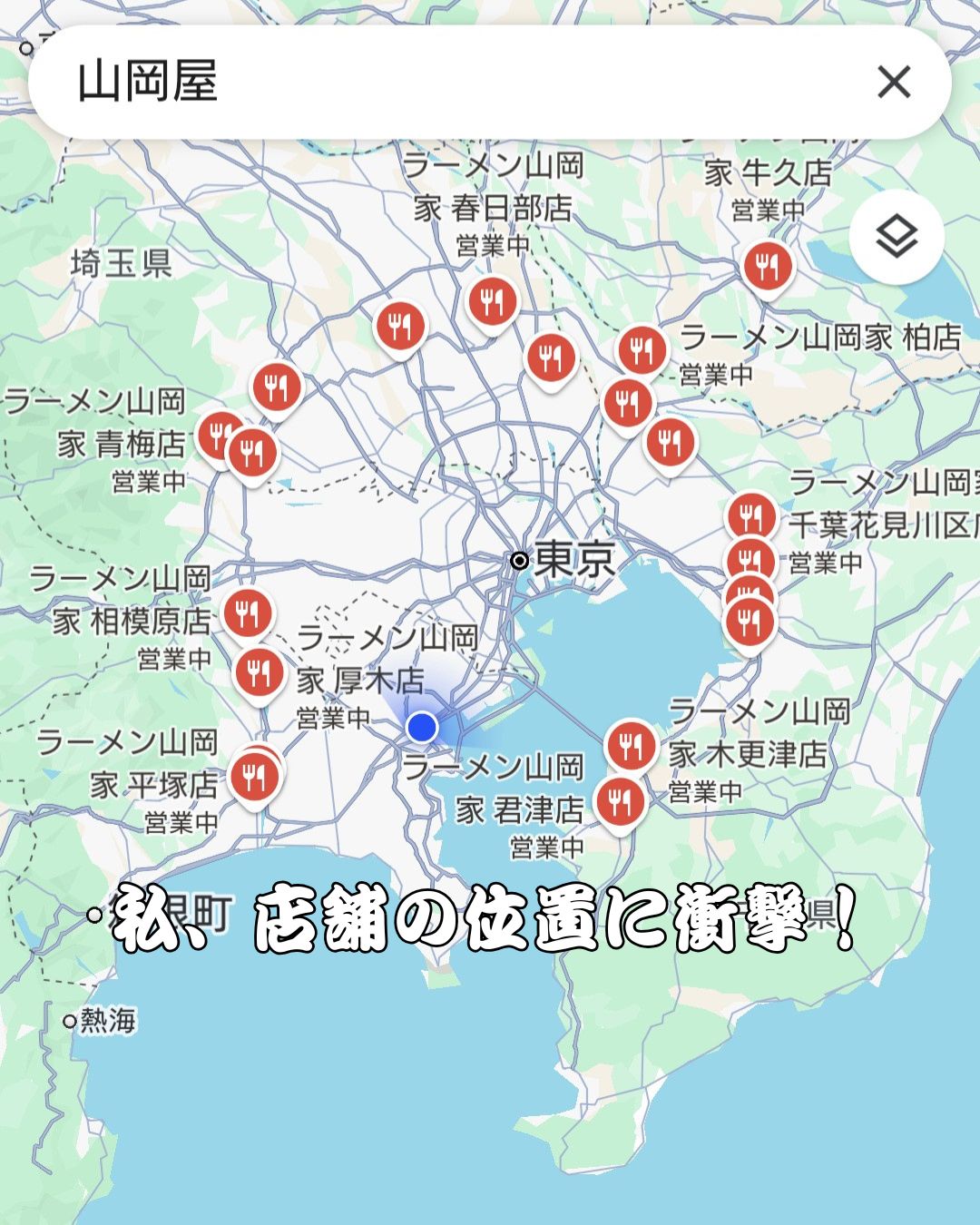Clear the 山岡屋 search query
This screenshot has width=980, height=1225.
894,83
